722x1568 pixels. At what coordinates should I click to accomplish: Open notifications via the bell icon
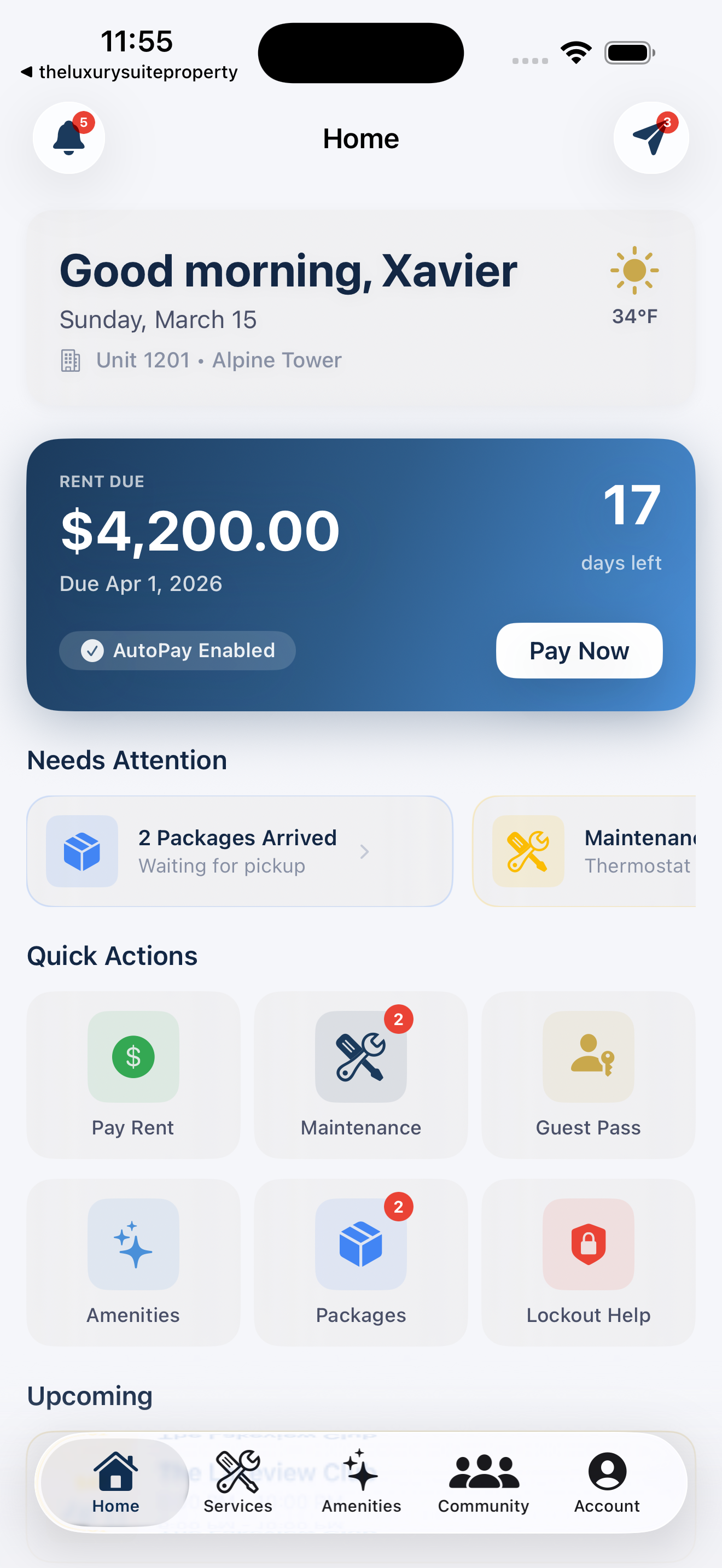click(68, 138)
